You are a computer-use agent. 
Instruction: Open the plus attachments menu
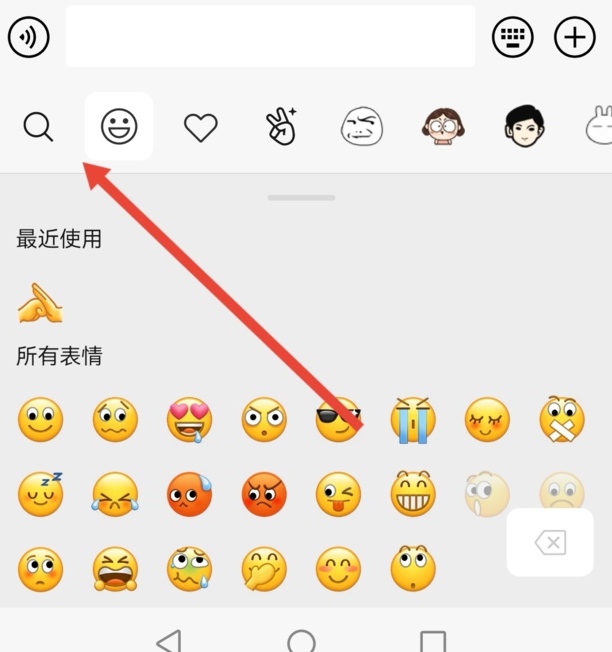point(575,37)
